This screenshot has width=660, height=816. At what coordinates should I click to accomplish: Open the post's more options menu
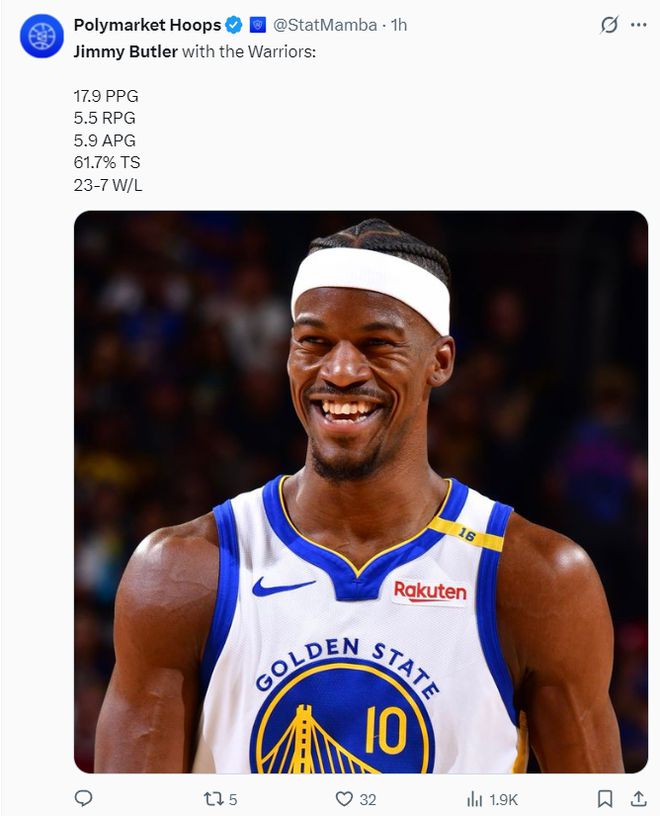pos(638,25)
